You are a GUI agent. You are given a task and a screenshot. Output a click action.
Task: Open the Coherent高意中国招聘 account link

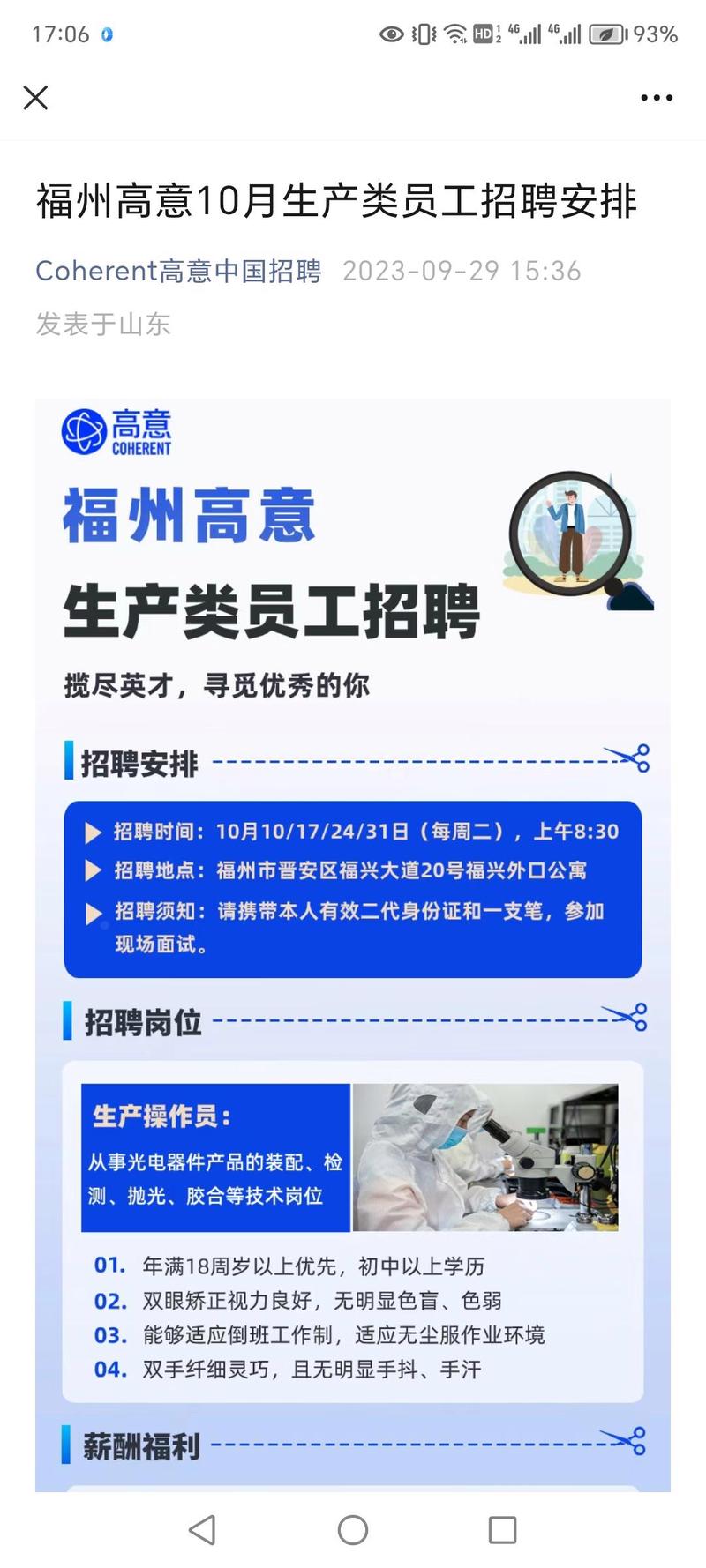(x=178, y=271)
